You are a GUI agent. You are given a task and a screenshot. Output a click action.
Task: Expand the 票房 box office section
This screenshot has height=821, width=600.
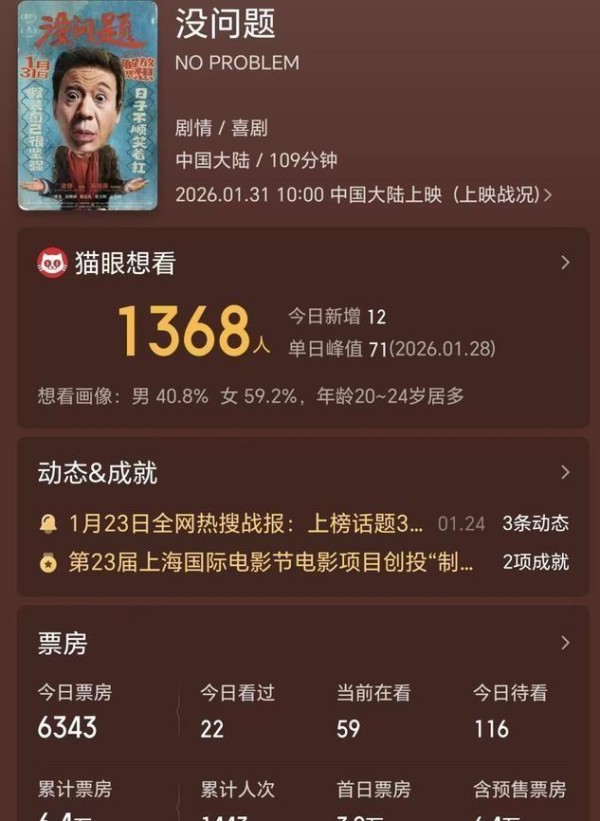coord(565,643)
